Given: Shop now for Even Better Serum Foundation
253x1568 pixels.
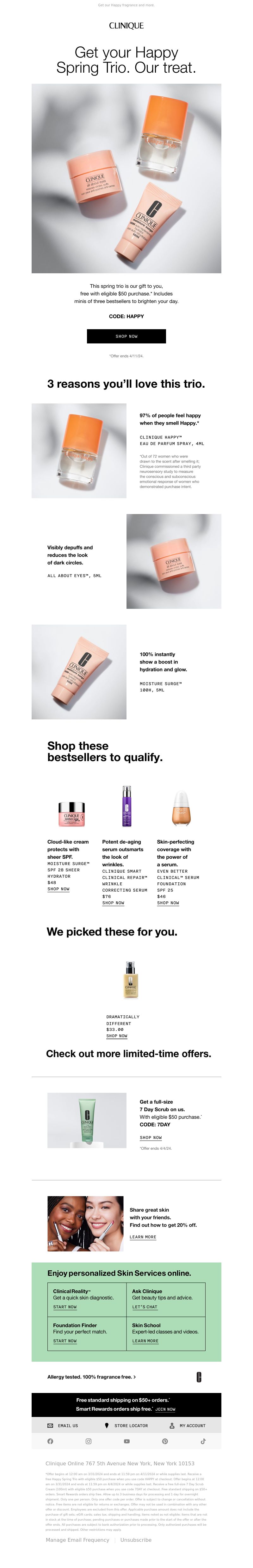Looking at the screenshot, I should [x=168, y=903].
